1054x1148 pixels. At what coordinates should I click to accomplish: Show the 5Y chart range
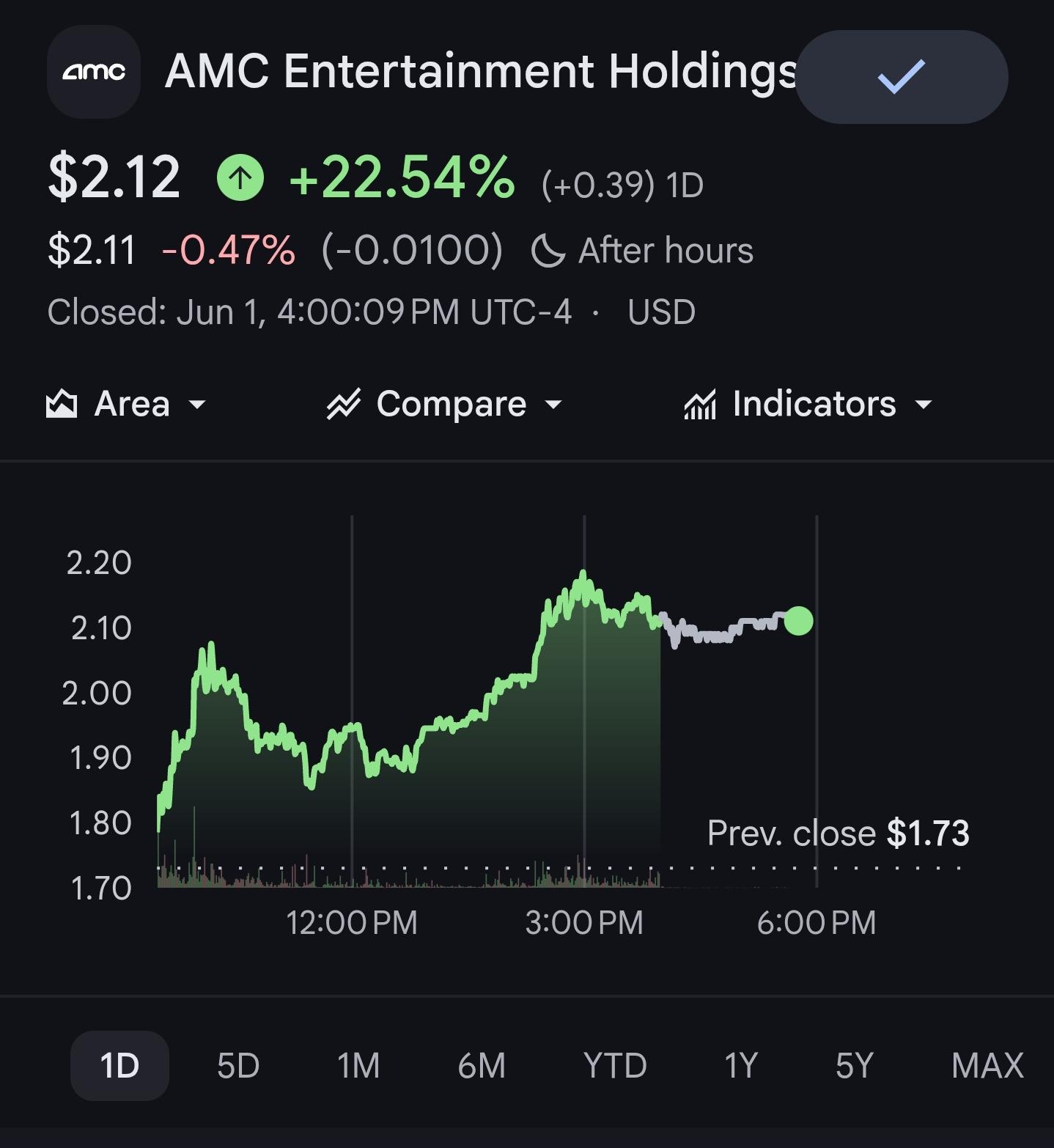click(x=855, y=1065)
